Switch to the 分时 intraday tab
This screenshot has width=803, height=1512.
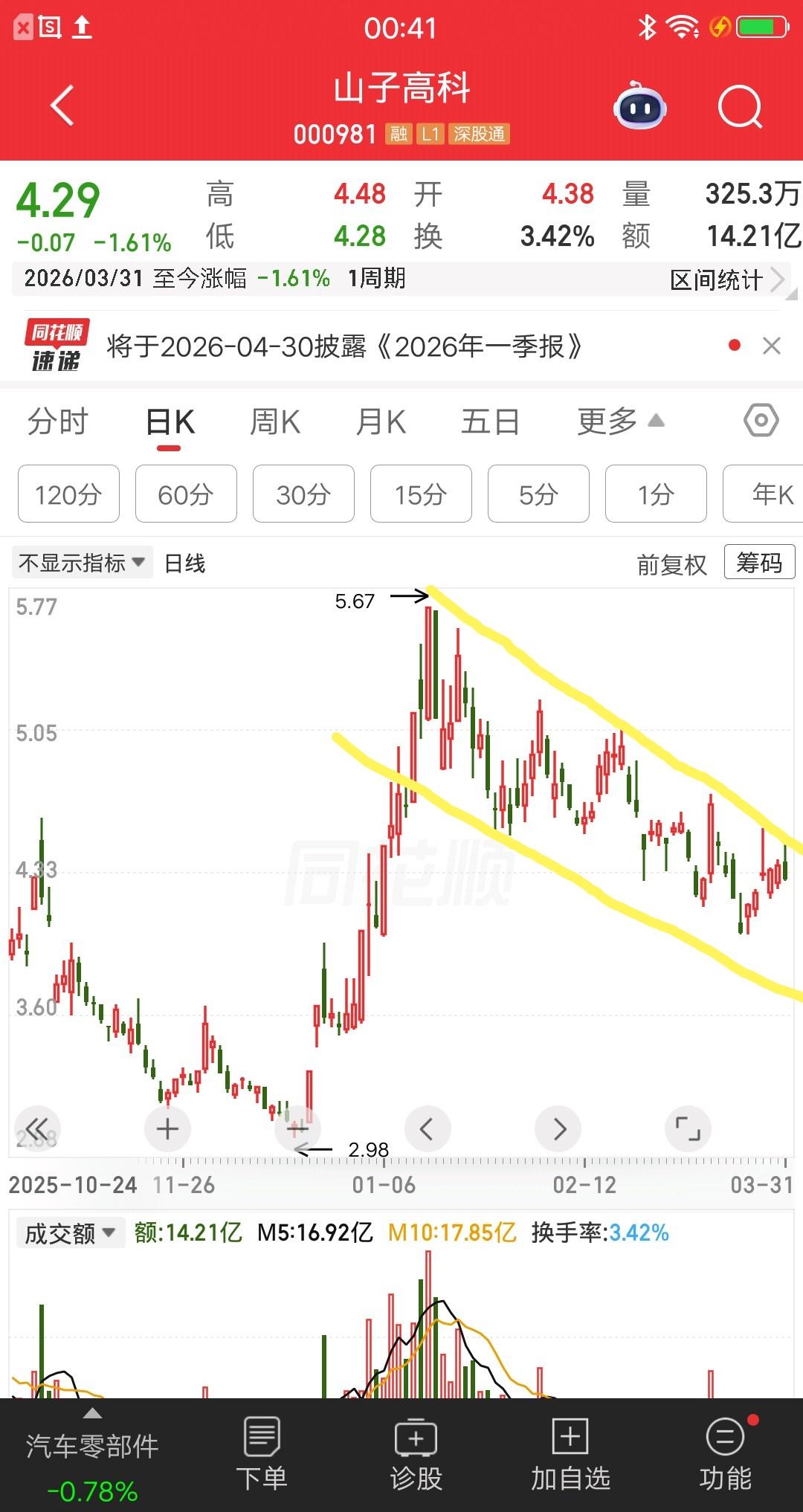pos(59,421)
